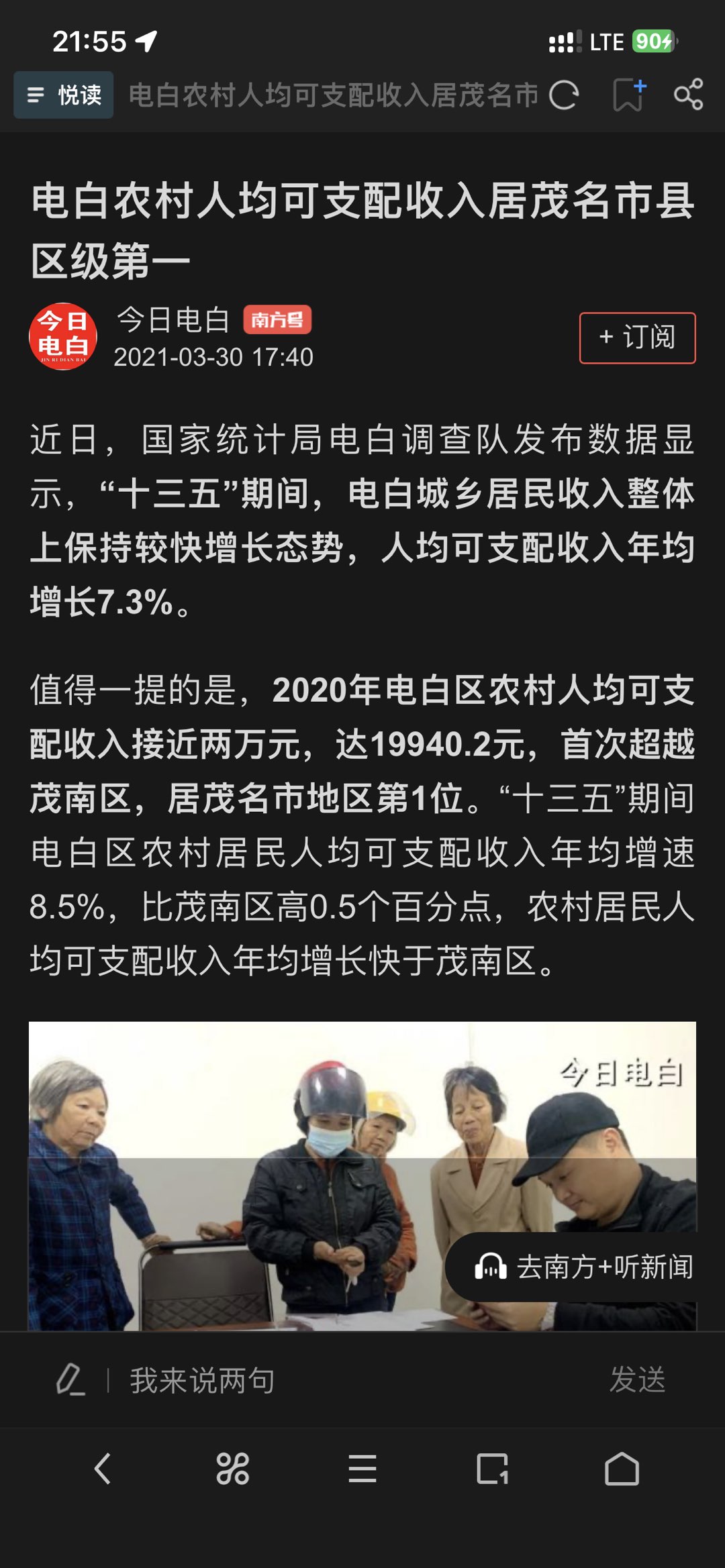Open the 今日电白 publisher avatar
725x1568 pixels.
pos(63,337)
